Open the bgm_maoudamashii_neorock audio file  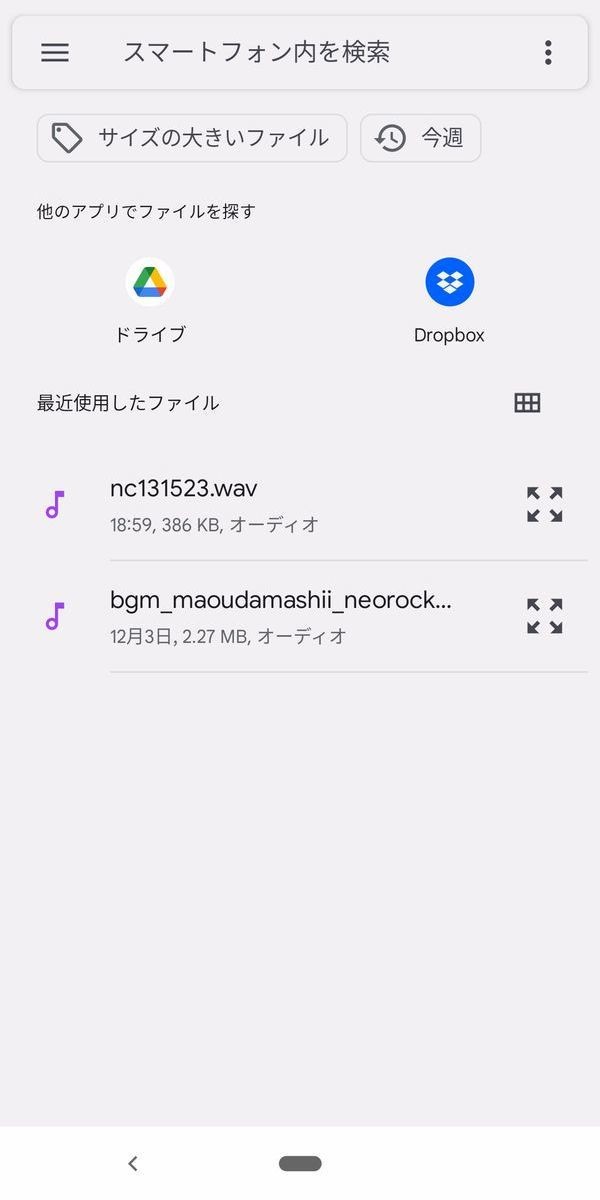pos(300,616)
